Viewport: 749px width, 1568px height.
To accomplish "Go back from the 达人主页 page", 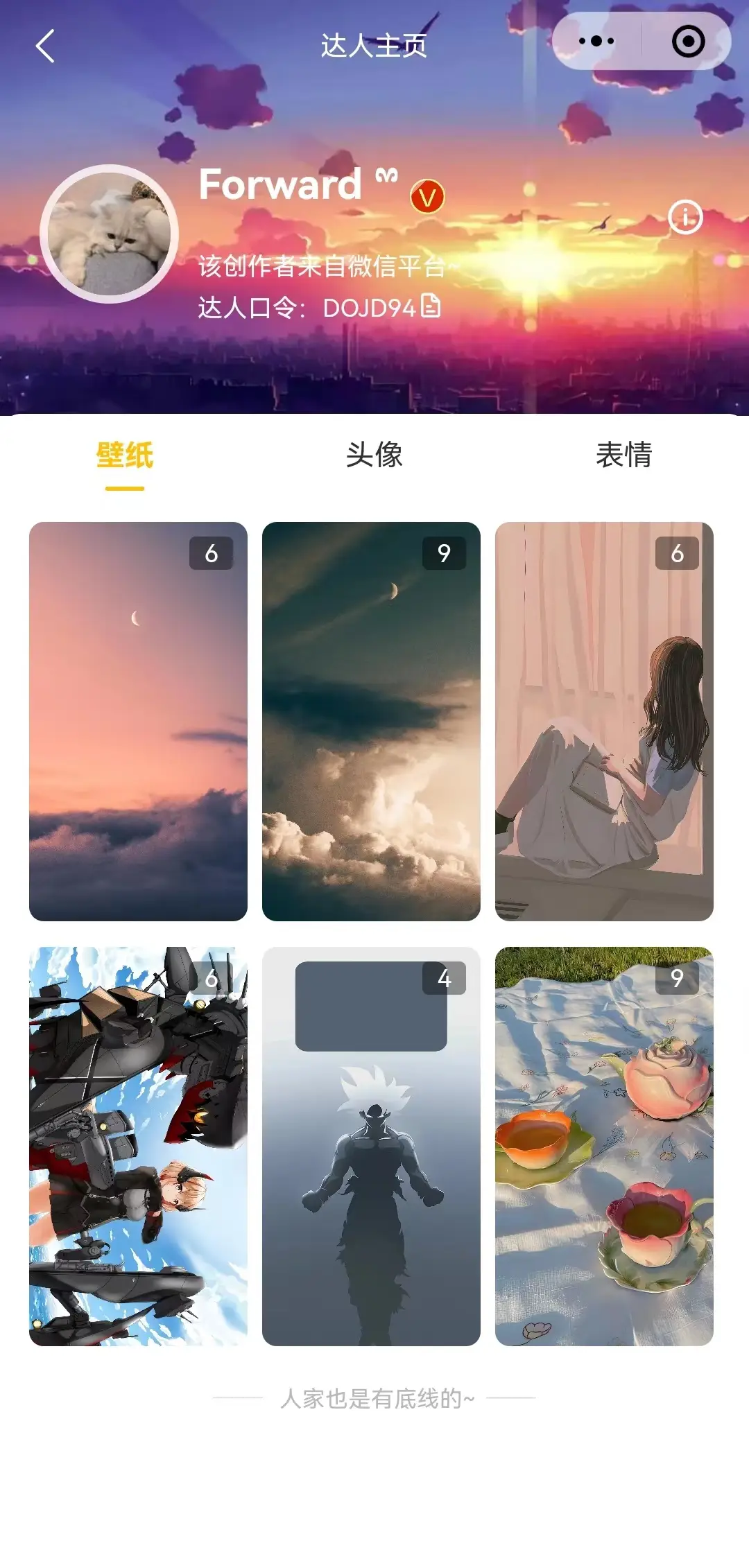I will (45, 46).
